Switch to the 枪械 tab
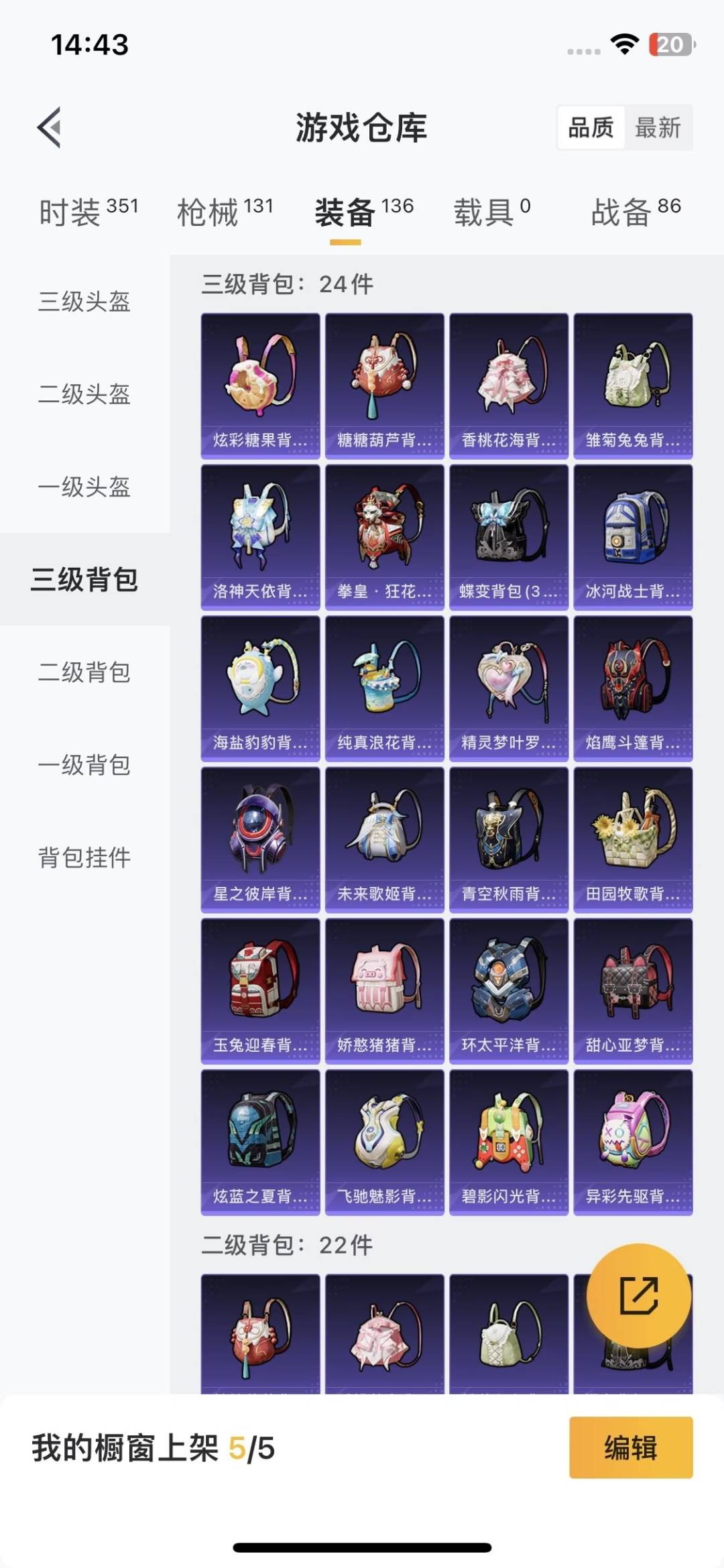Image resolution: width=724 pixels, height=1568 pixels. [225, 212]
